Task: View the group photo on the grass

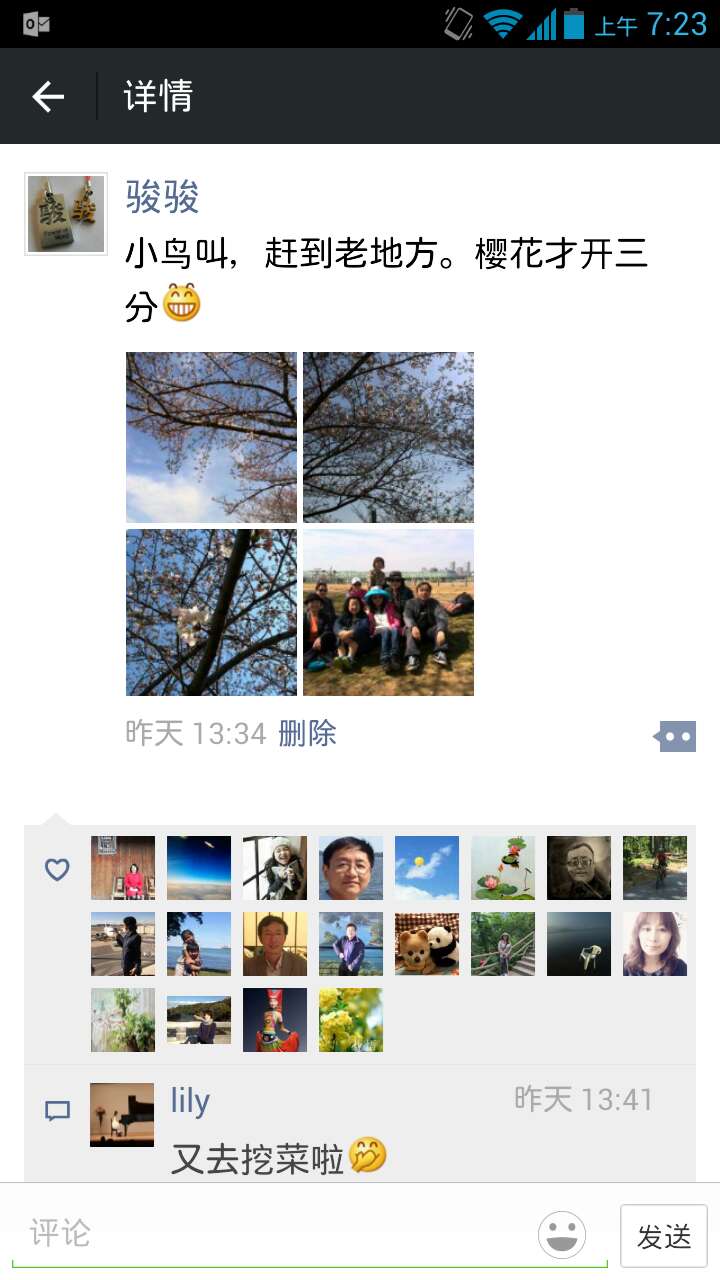Action: 388,612
